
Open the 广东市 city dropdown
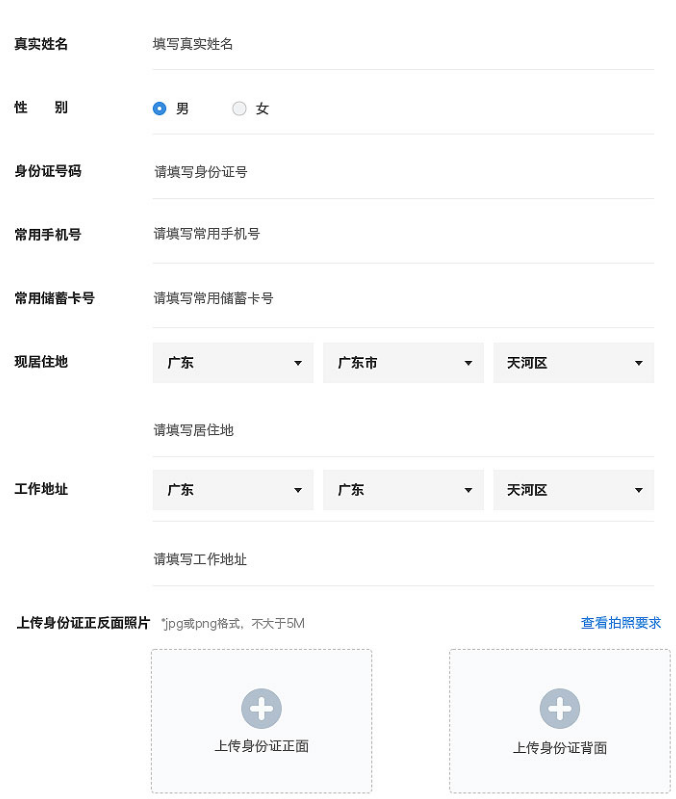point(403,363)
